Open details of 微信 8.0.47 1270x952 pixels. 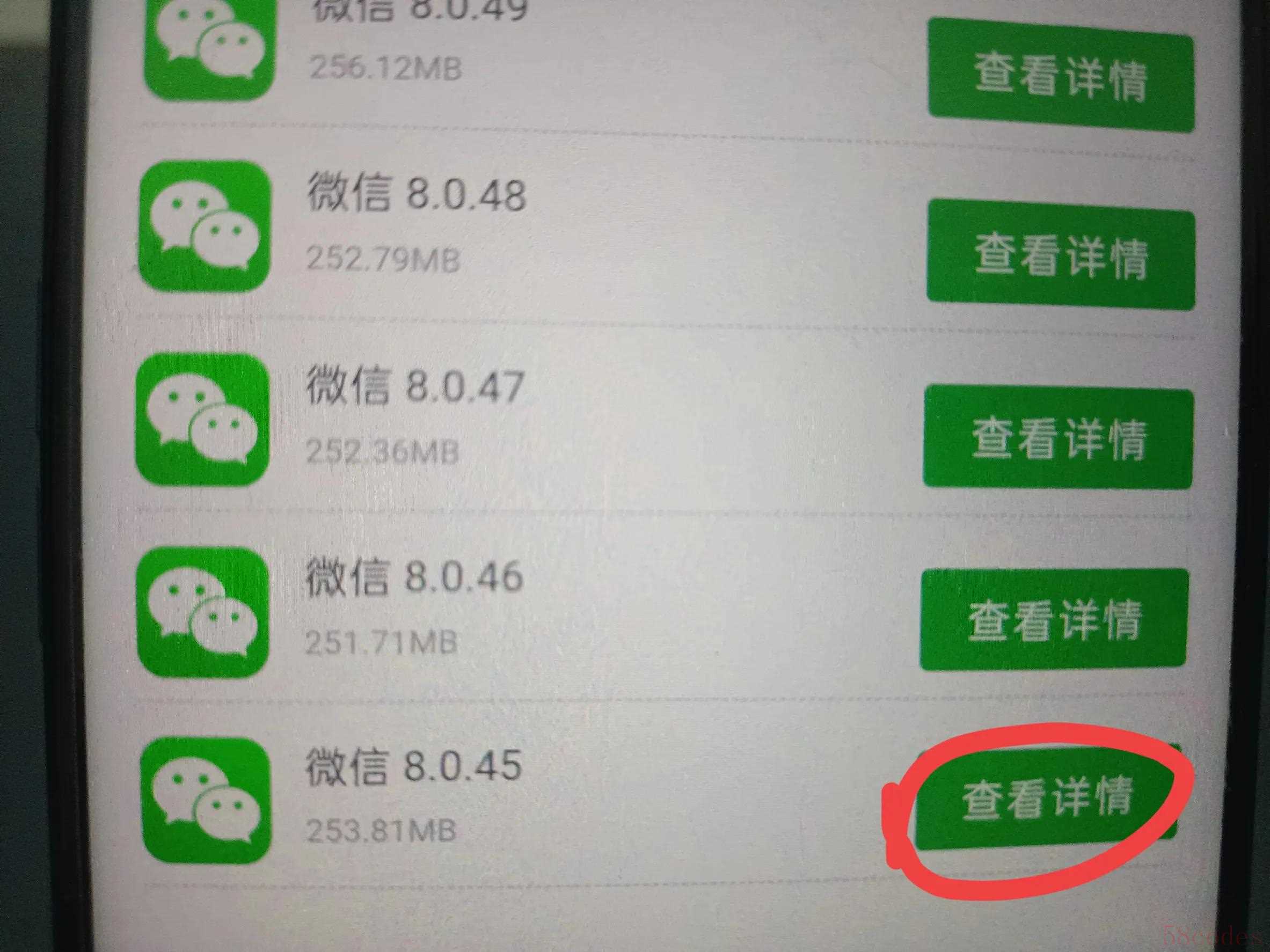pyautogui.click(x=1057, y=438)
